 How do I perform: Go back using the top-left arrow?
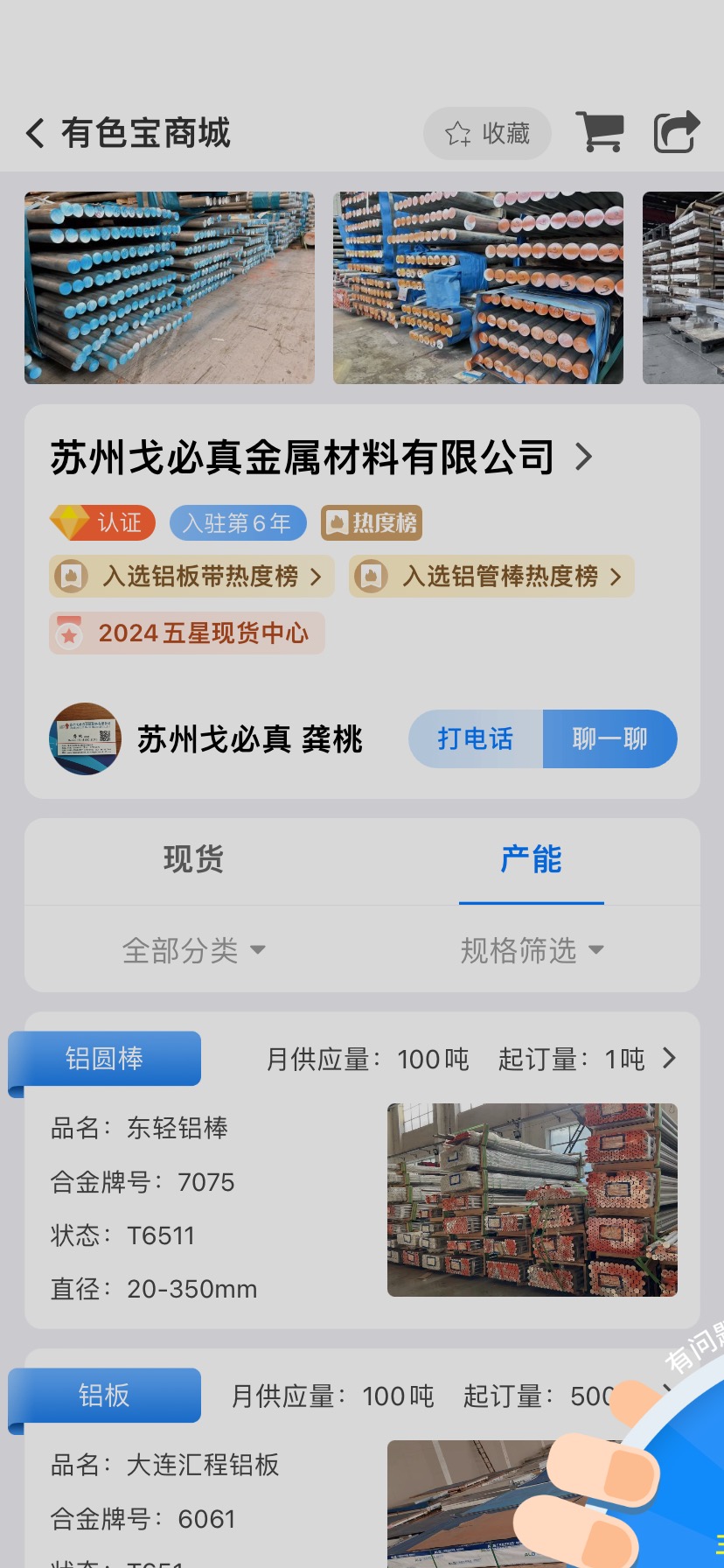(35, 134)
